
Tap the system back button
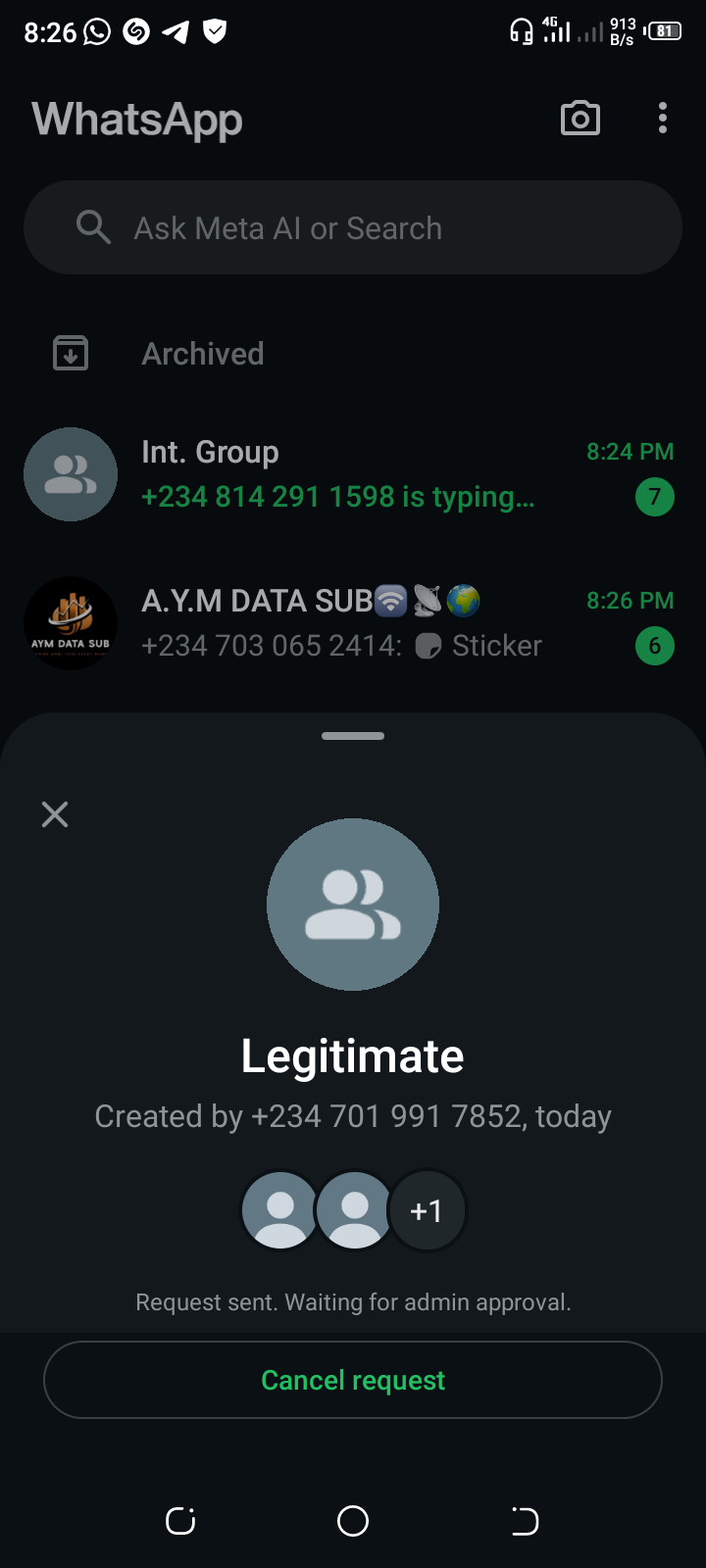coord(525,1521)
